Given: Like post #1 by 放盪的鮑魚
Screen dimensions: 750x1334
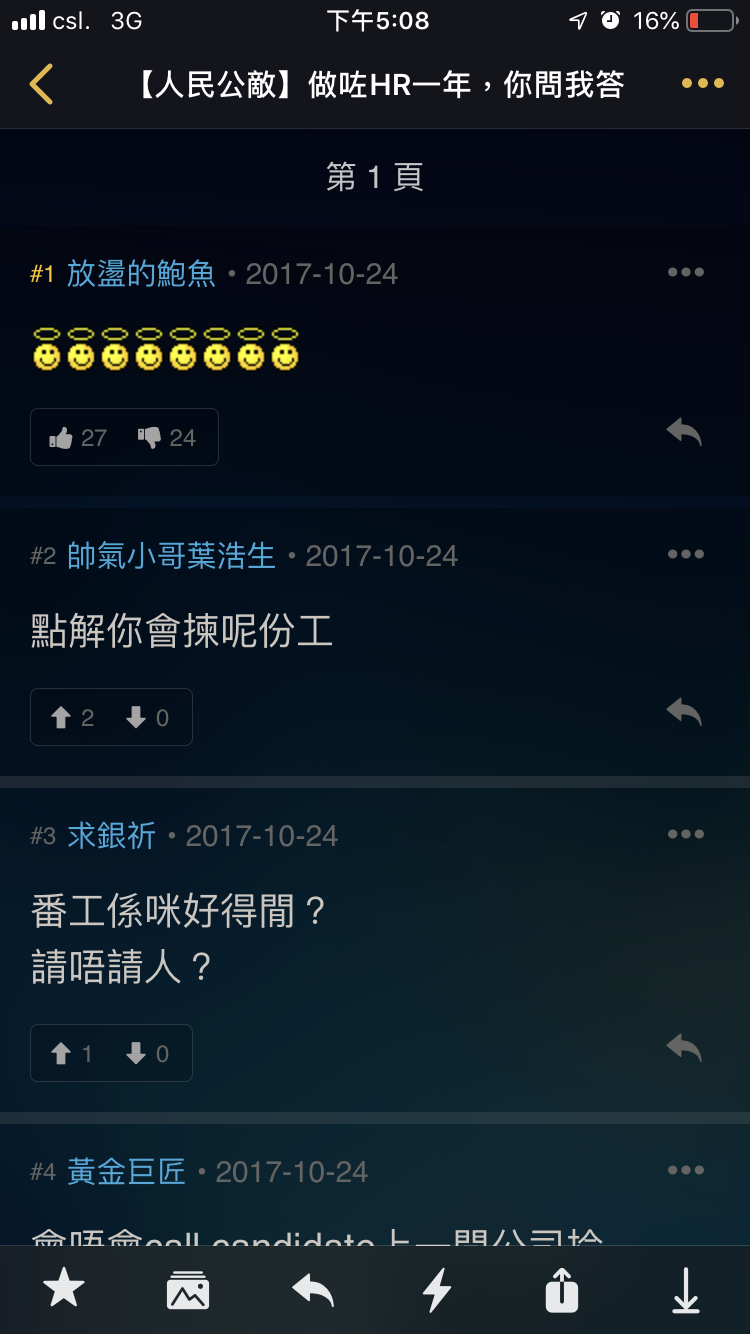Looking at the screenshot, I should 78,438.
